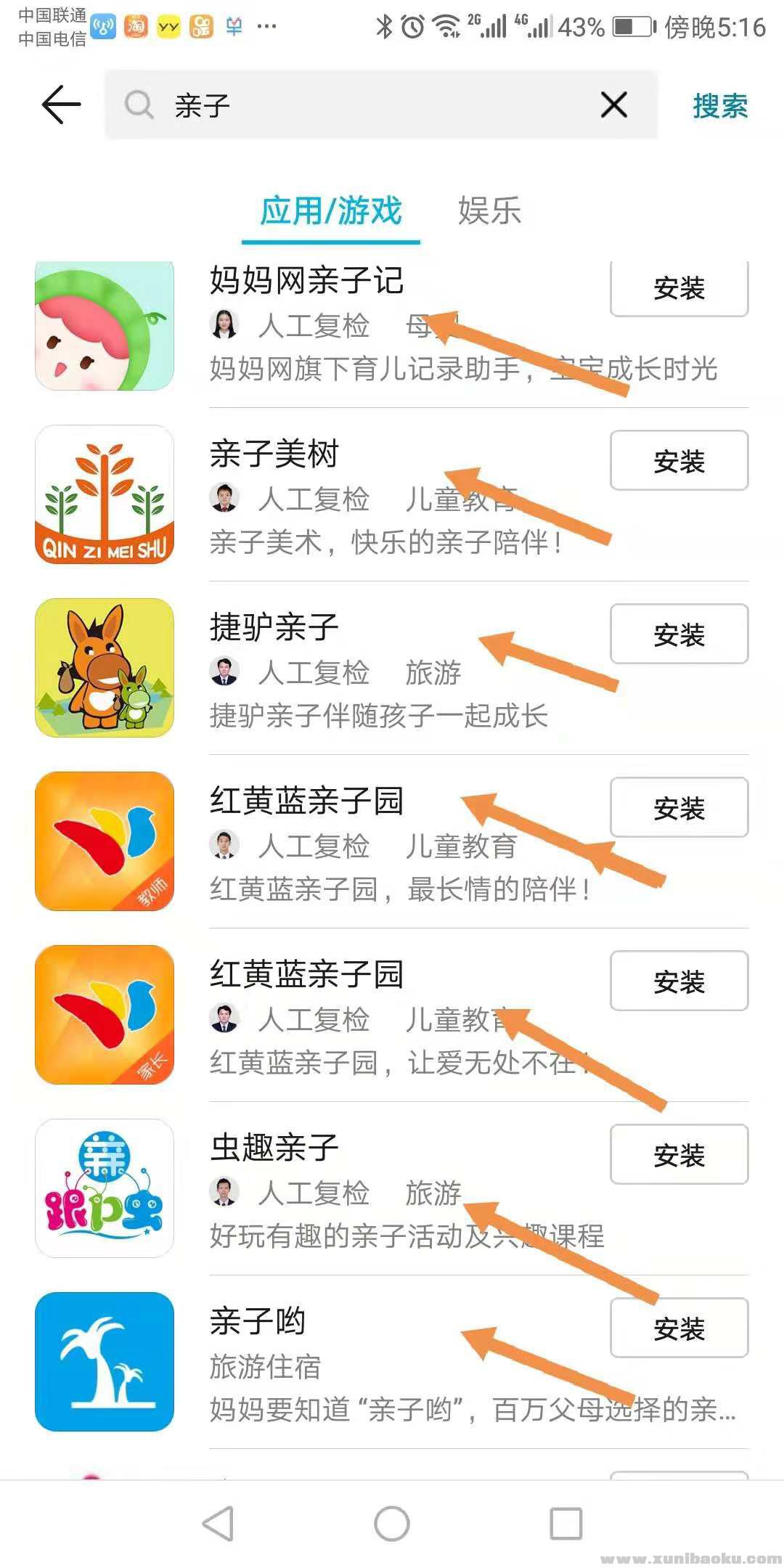Install 虫趣亲子
This screenshot has width=784, height=1568.
pyautogui.click(x=679, y=1155)
